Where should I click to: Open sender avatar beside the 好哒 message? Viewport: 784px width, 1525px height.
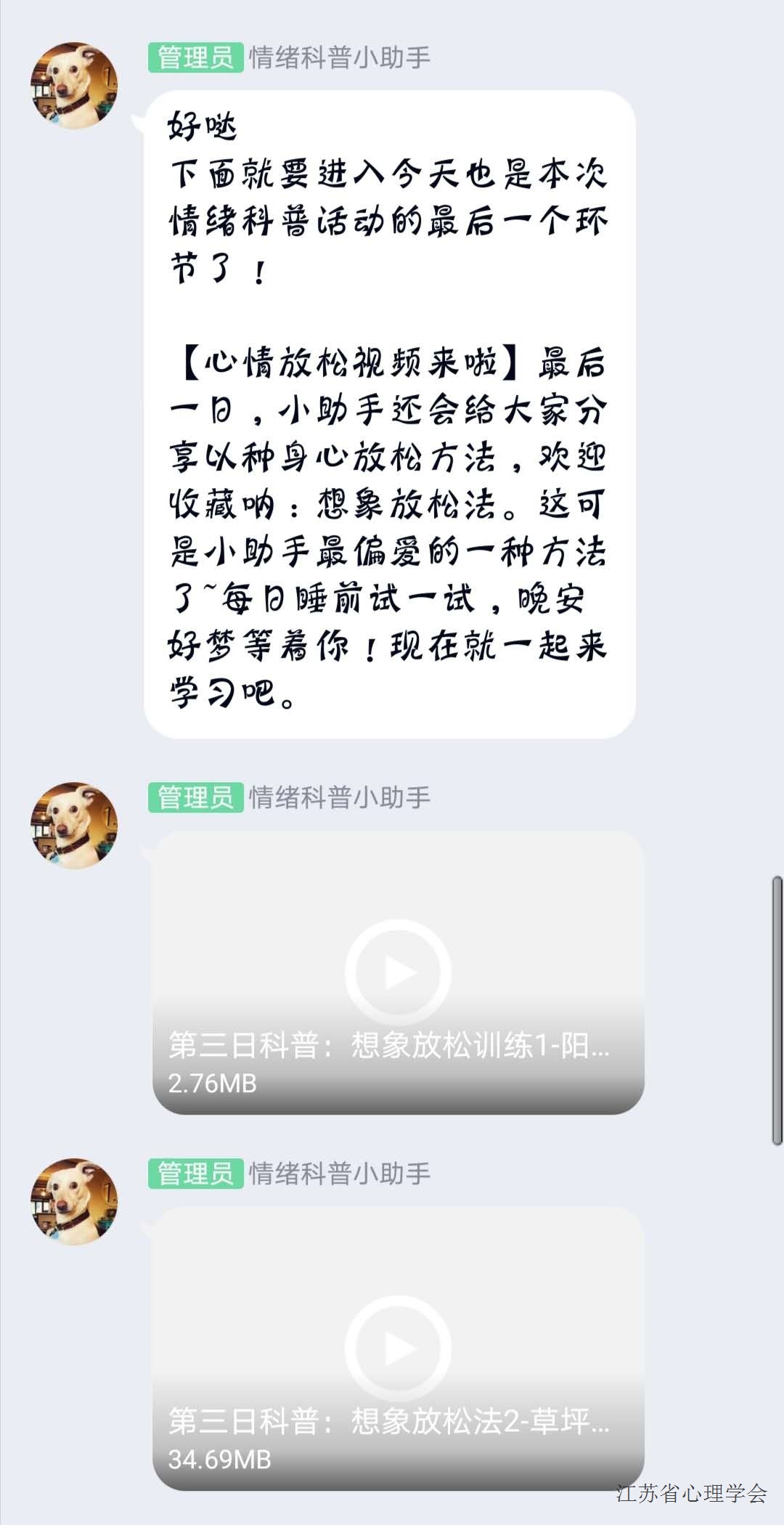click(74, 86)
